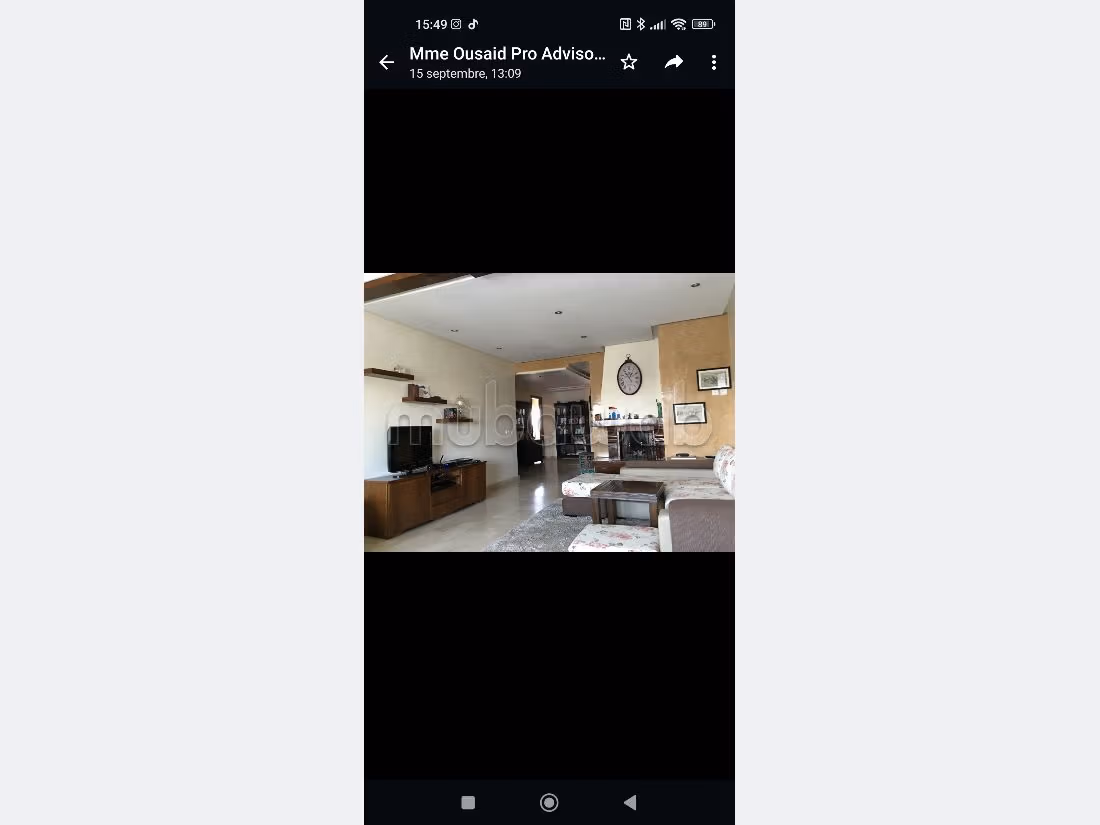The height and width of the screenshot is (825, 1100).
Task: Open the overflow menu
Action: pyautogui.click(x=714, y=63)
